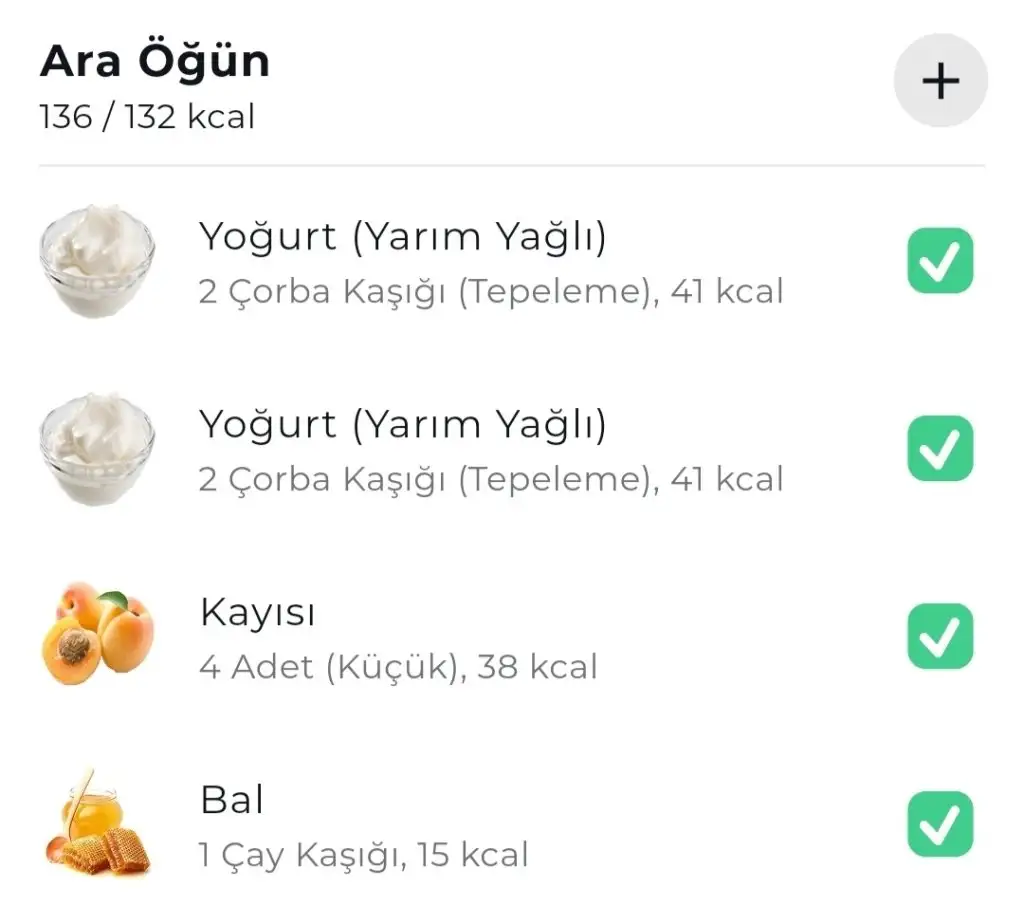Uncheck the Kayısı checkbox
Image resolution: width=1024 pixels, height=906 pixels.
(x=940, y=636)
